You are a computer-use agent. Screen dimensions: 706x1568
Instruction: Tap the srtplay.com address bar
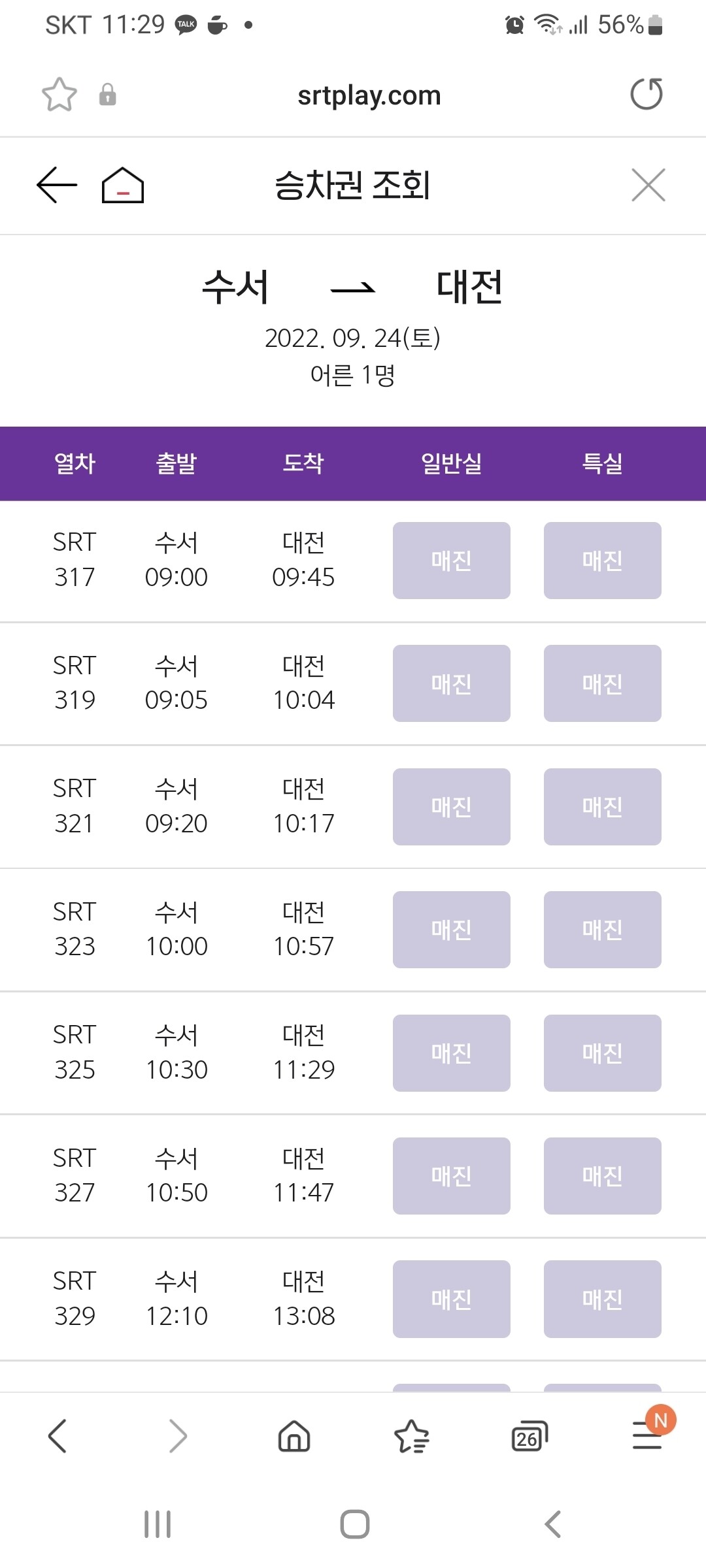(369, 95)
